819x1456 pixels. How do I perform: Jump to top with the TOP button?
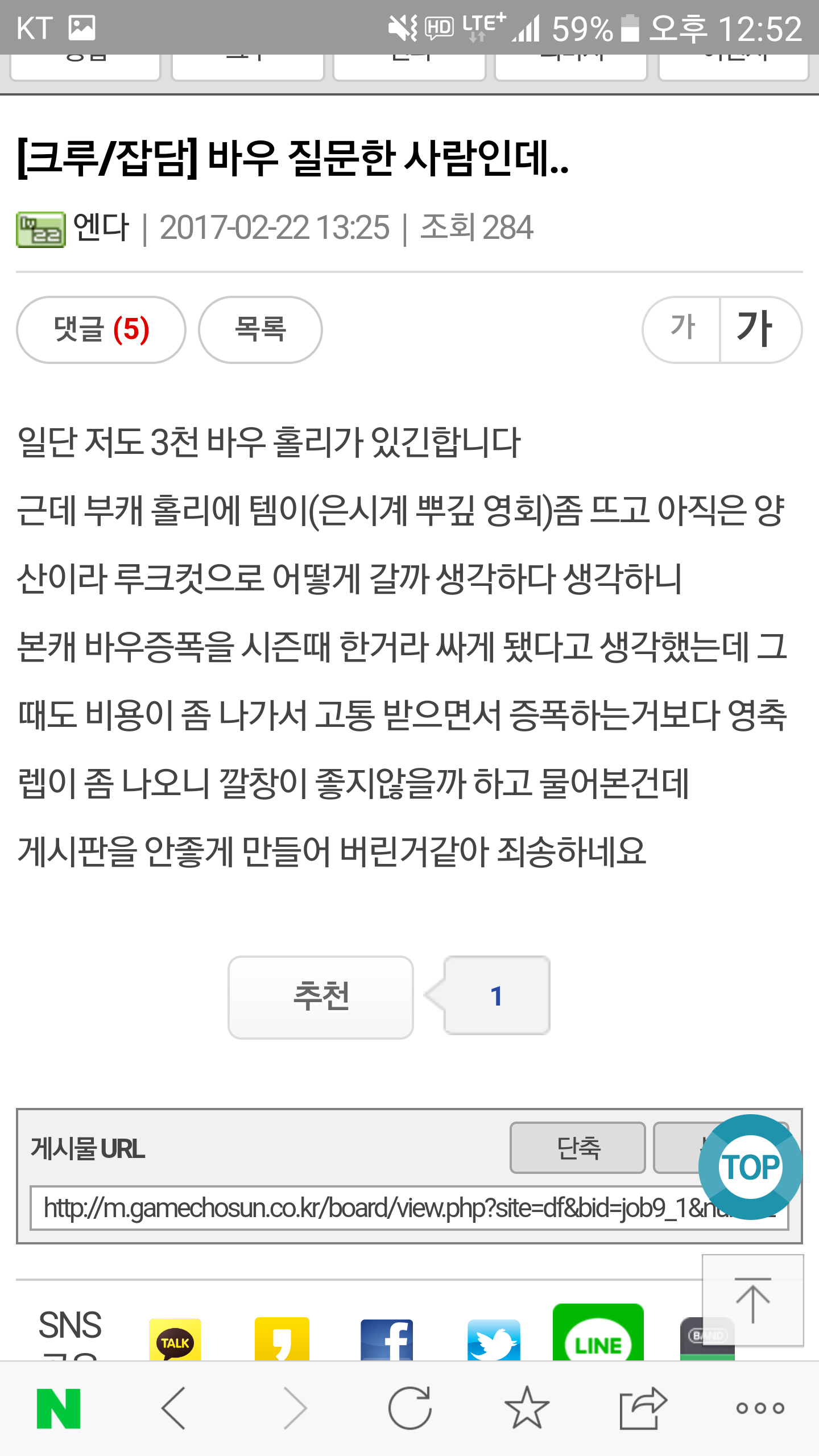(751, 1167)
